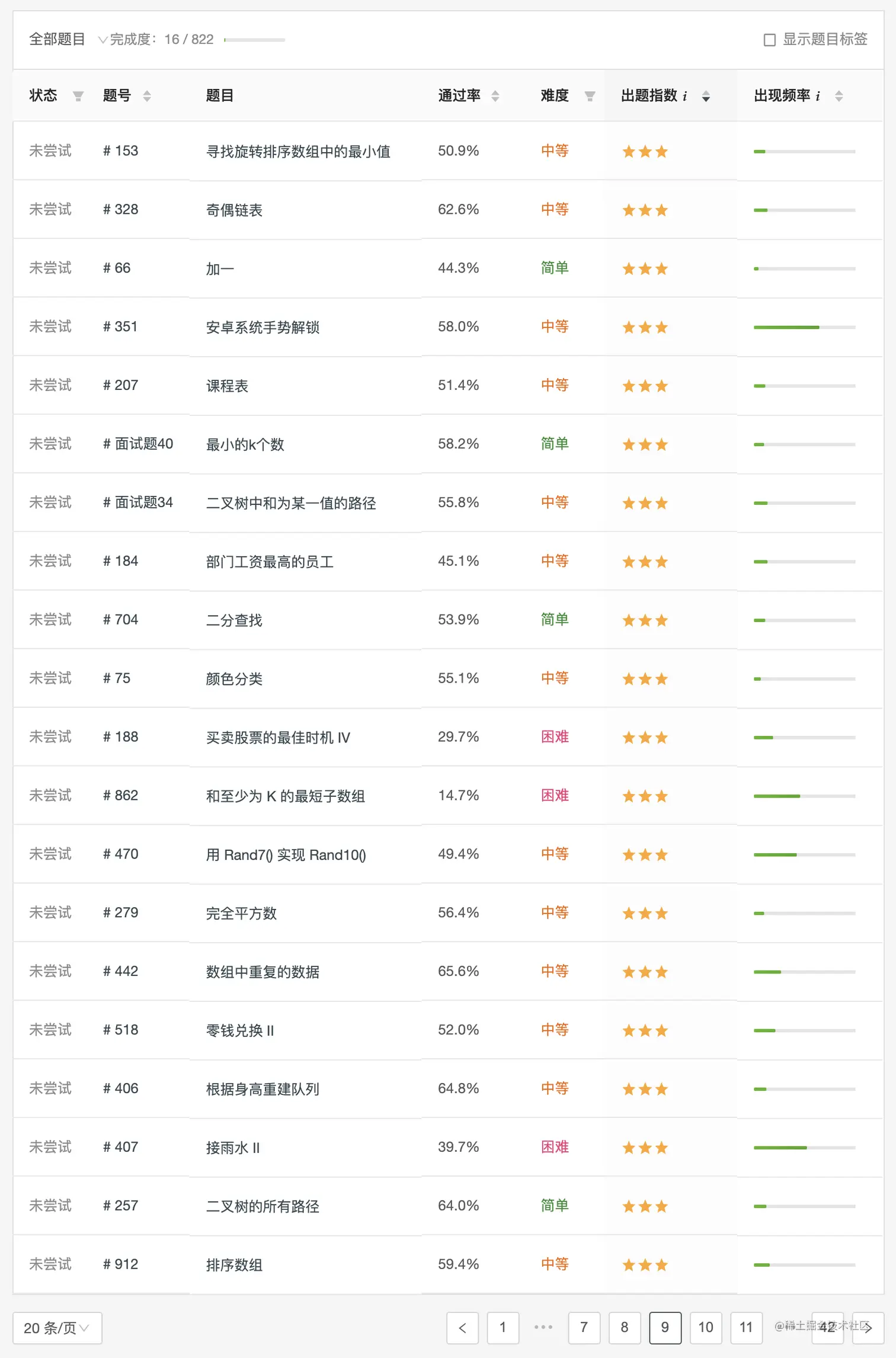Viewport: 896px width, 1358px height.
Task: Open problem 接雨水 II
Action: [232, 1148]
